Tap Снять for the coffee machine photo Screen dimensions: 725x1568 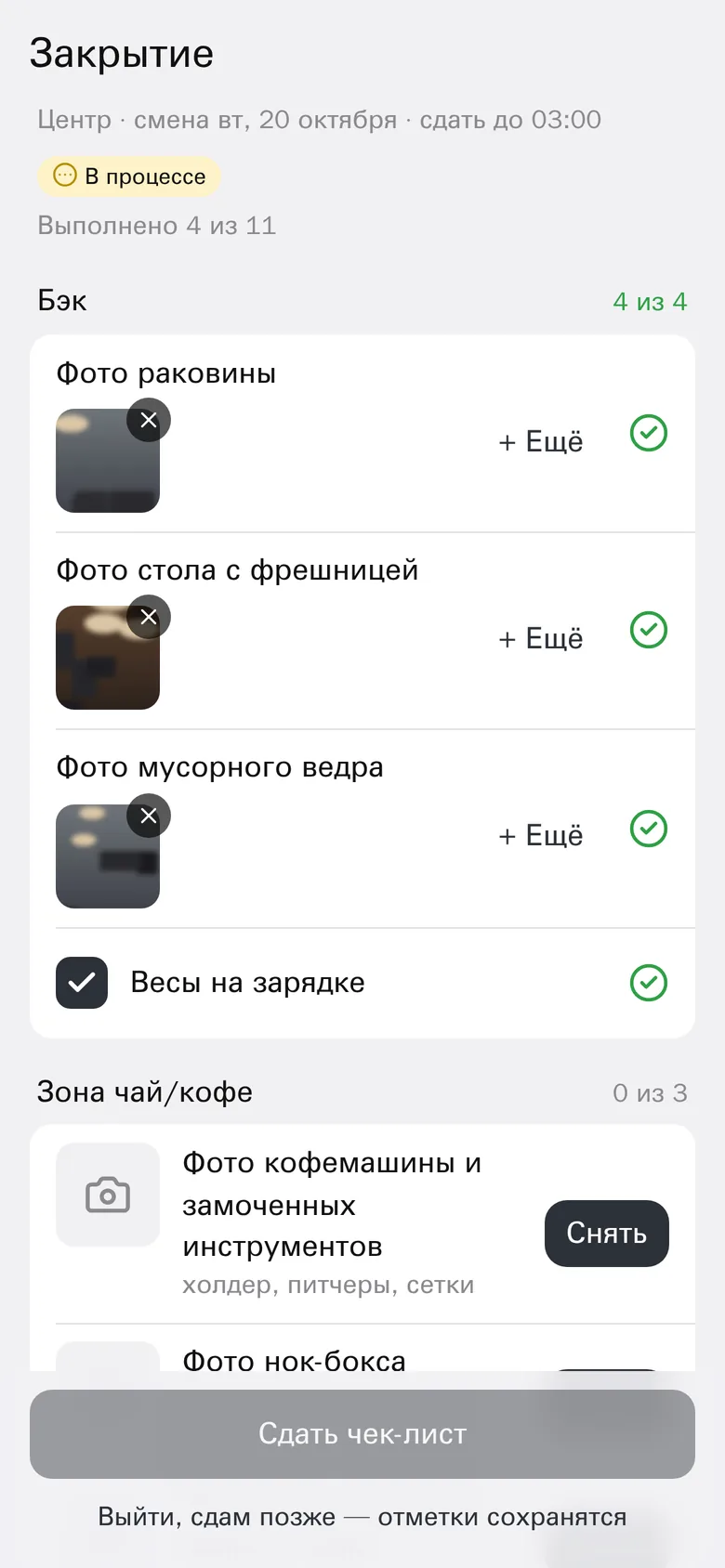pyautogui.click(x=607, y=1234)
